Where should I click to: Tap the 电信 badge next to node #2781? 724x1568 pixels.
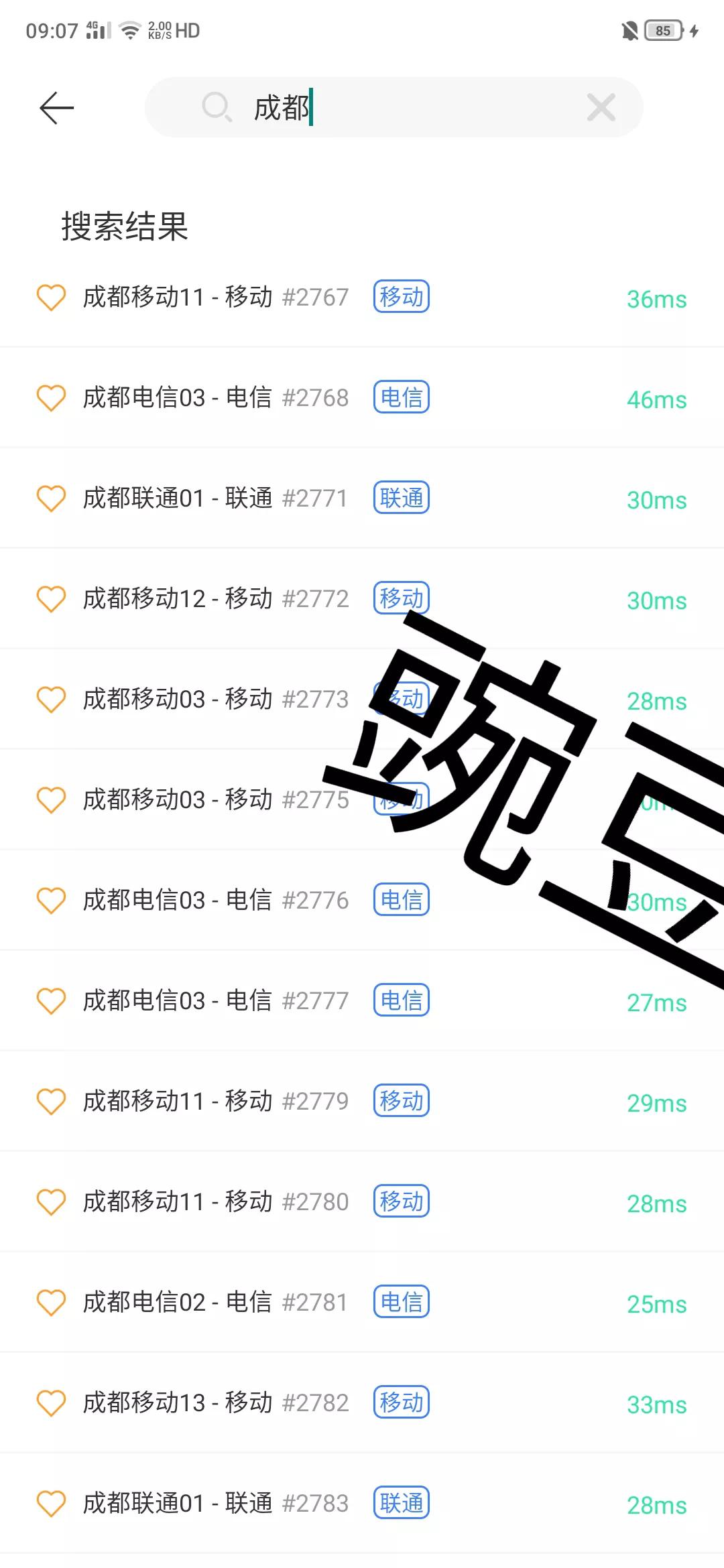400,1302
